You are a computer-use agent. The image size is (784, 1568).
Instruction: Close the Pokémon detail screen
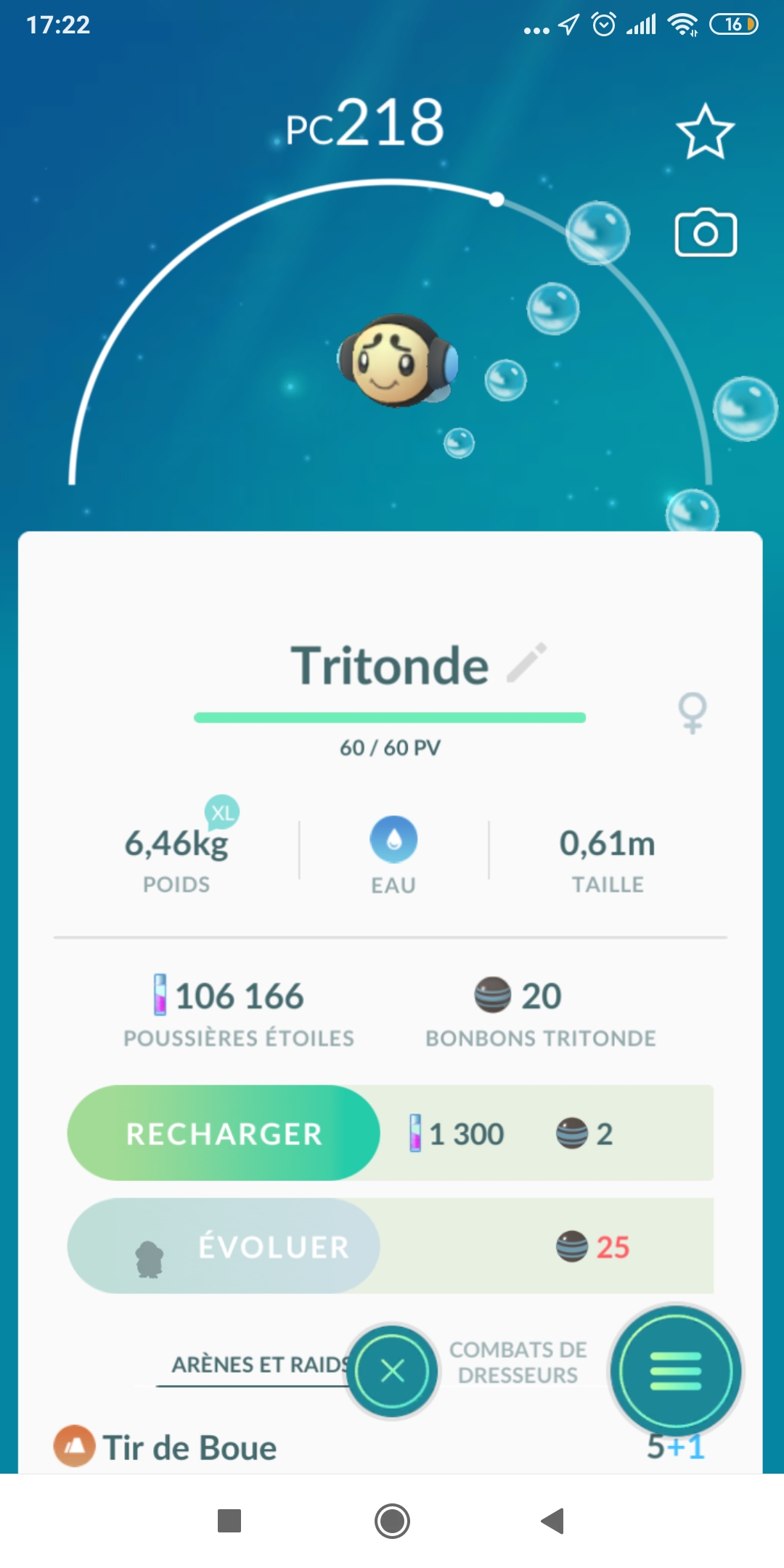click(x=393, y=1371)
